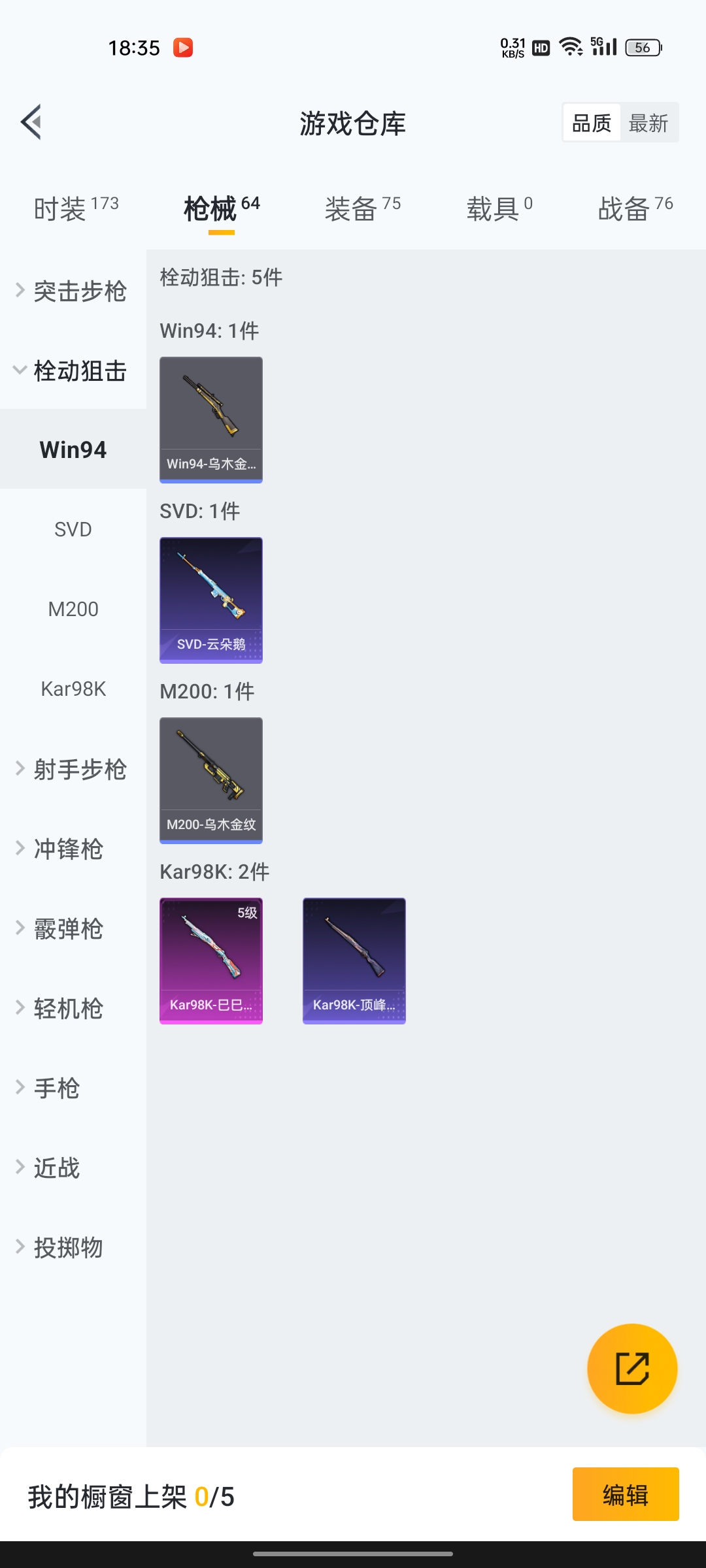The height and width of the screenshot is (1568, 706).
Task: Tap the blue durability bar under Win94
Action: click(x=210, y=480)
